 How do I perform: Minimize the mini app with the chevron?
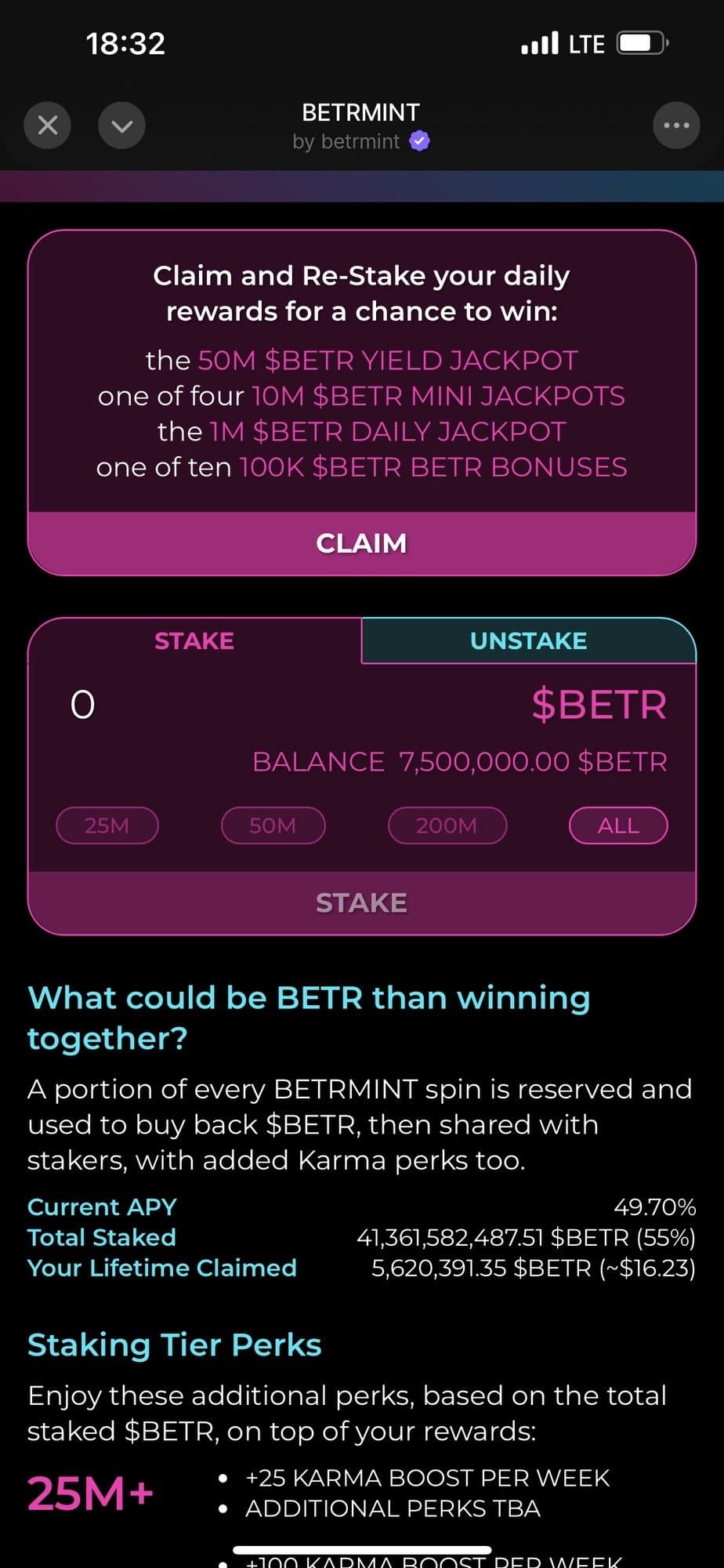point(121,125)
